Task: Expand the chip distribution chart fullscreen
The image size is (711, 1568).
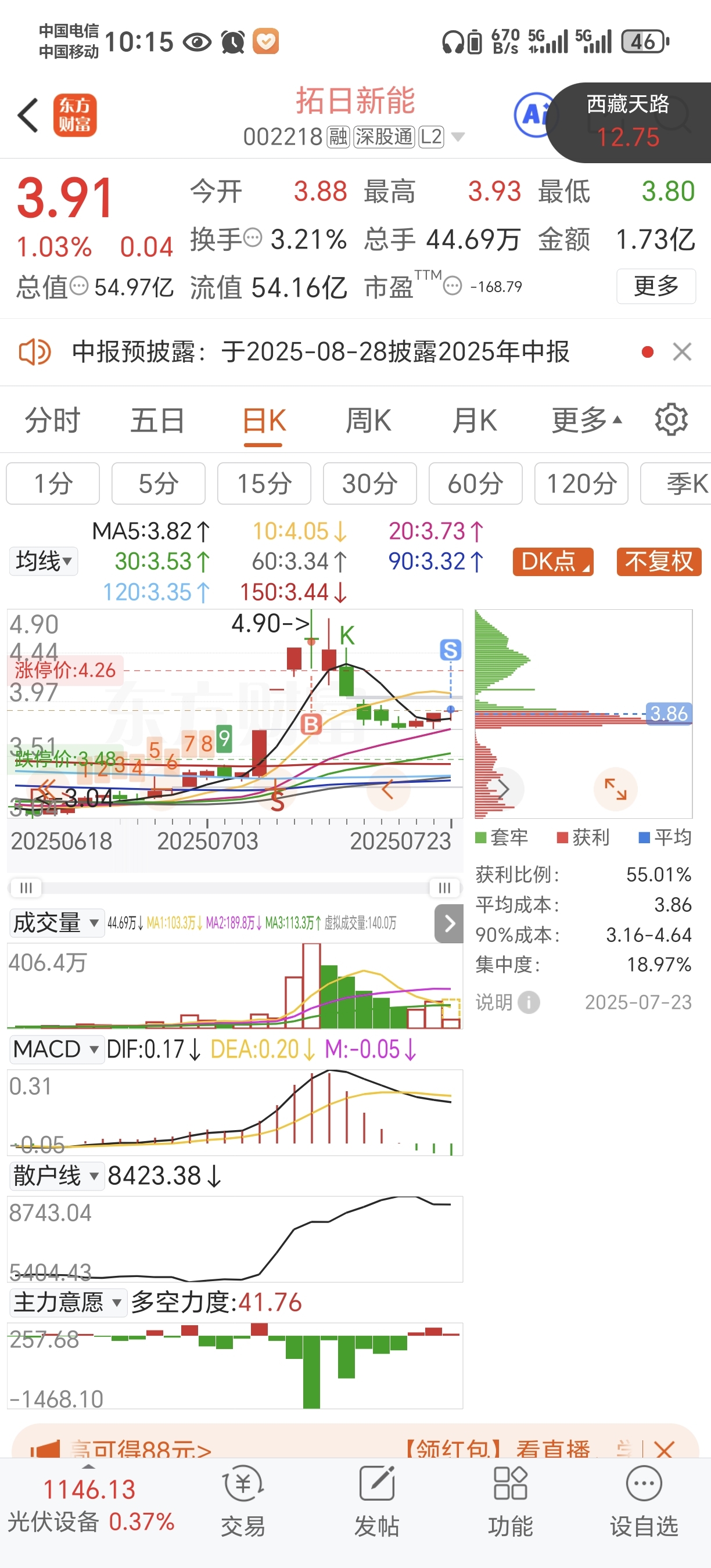Action: click(615, 789)
